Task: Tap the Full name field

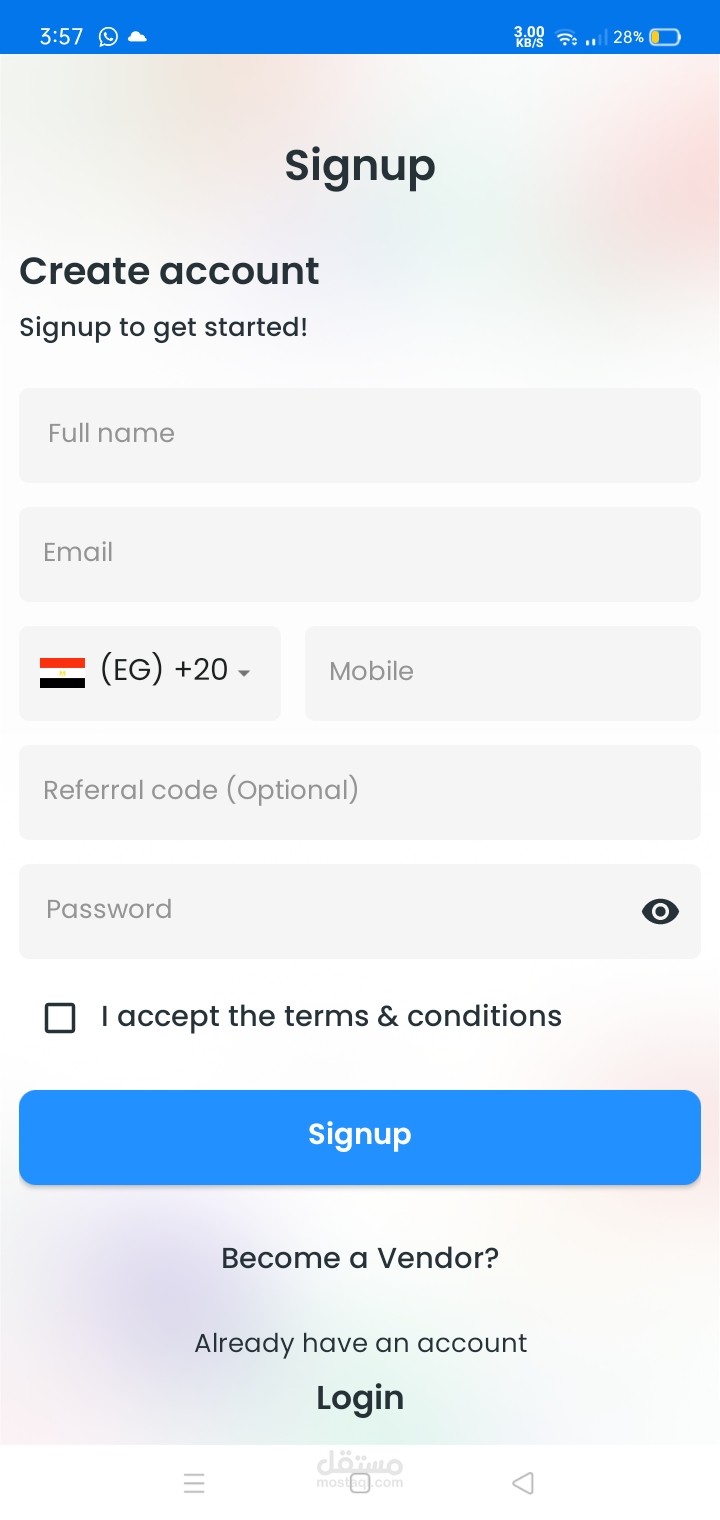Action: point(360,435)
